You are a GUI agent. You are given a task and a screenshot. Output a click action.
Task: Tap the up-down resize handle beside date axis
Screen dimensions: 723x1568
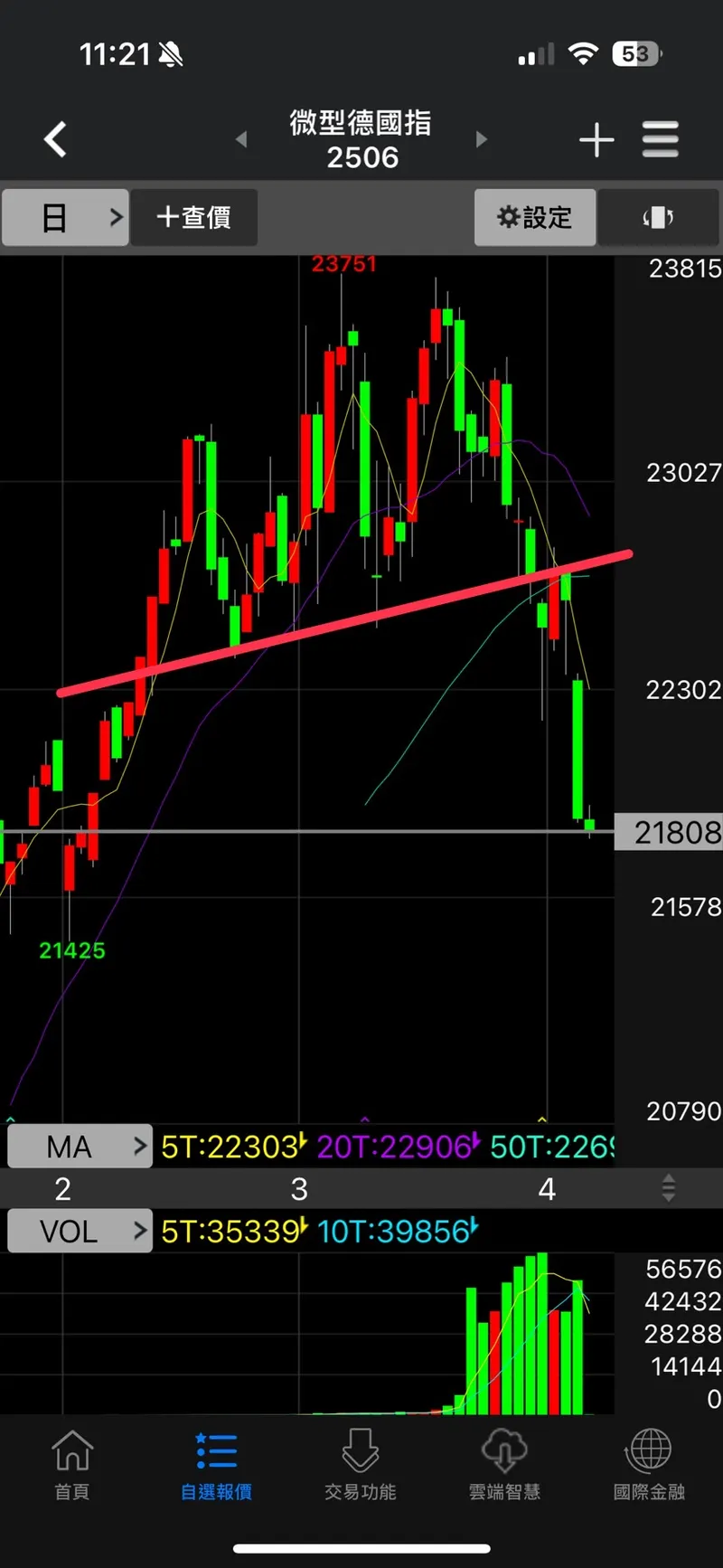[x=668, y=1188]
